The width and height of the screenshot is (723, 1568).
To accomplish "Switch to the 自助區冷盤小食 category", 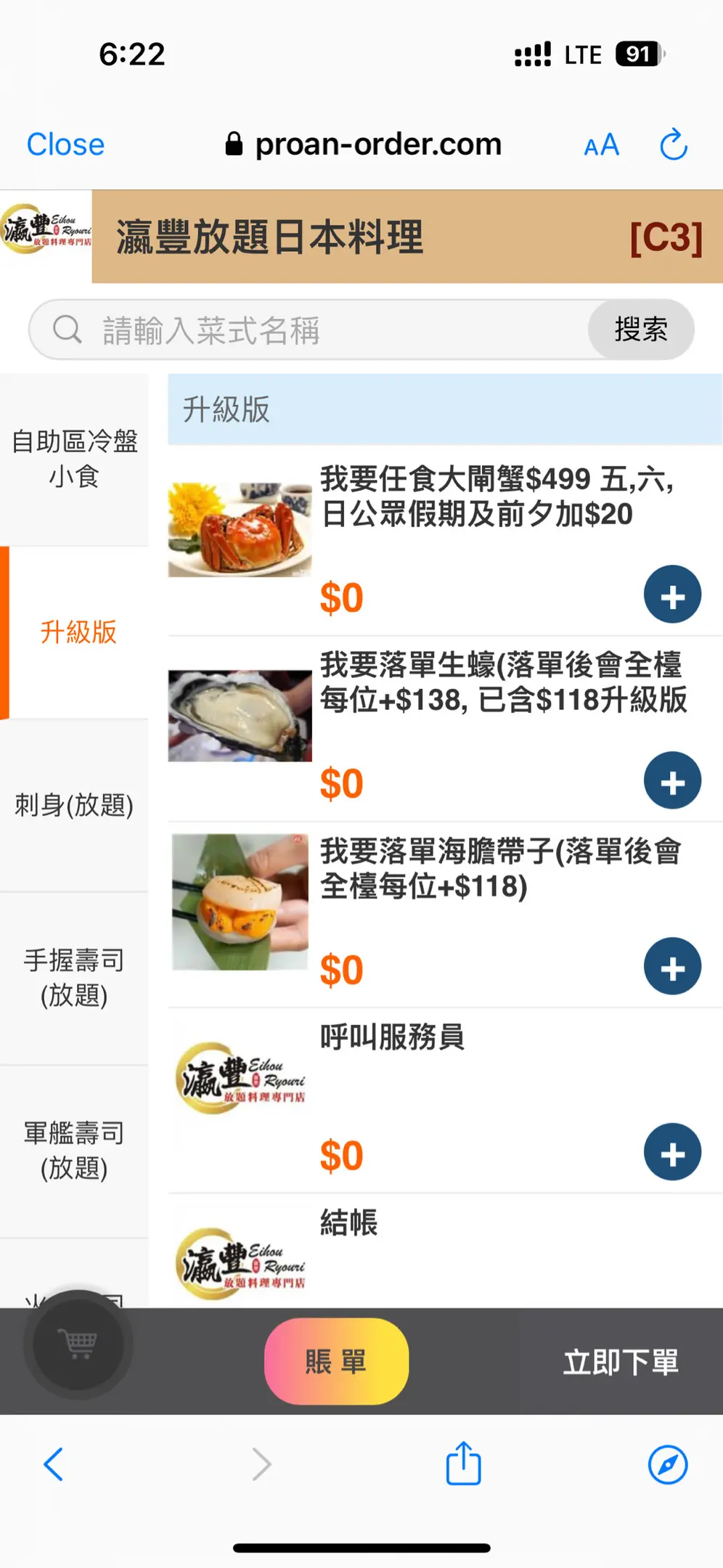I will (x=74, y=459).
